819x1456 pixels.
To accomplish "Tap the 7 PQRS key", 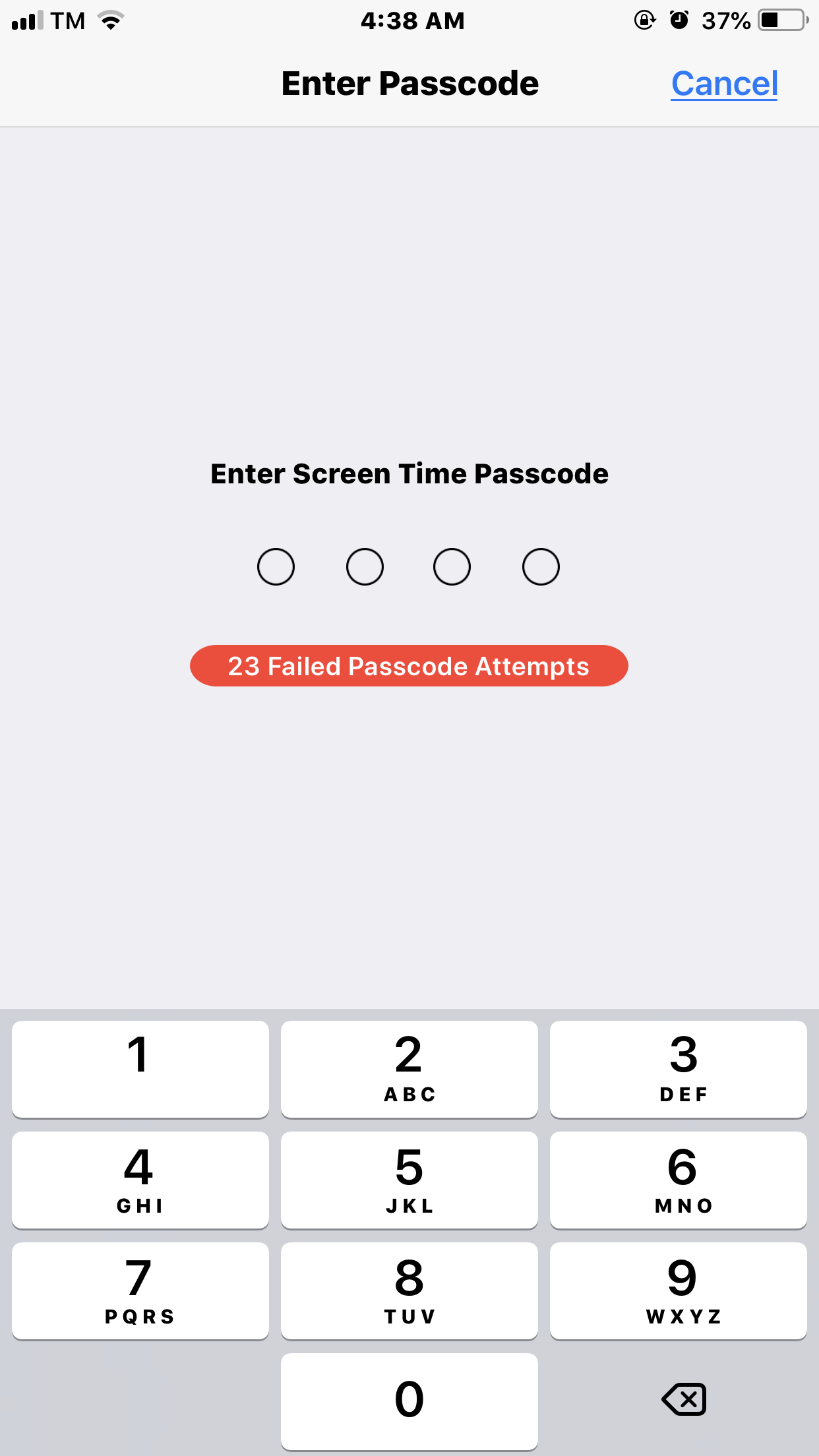I will 140,1290.
